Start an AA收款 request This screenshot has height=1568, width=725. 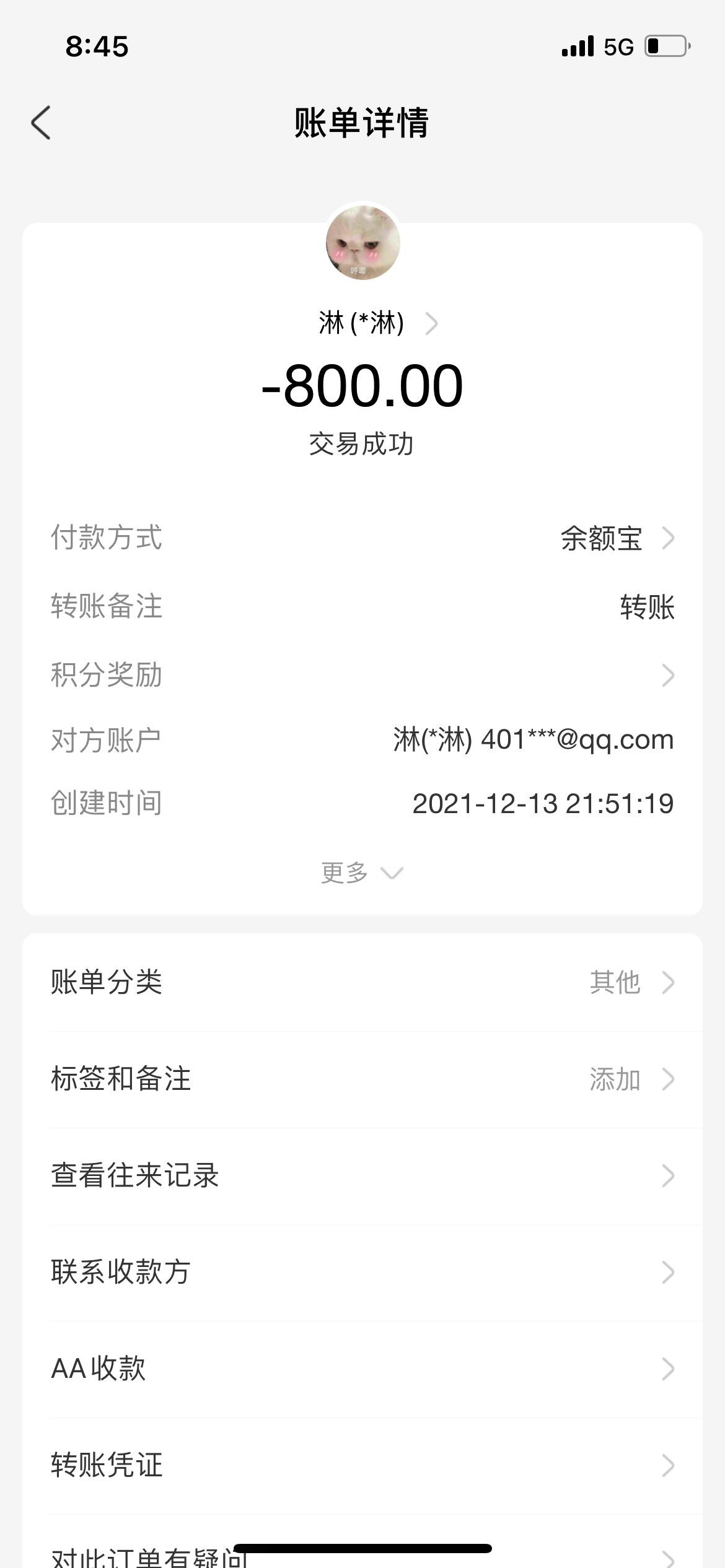pyautogui.click(x=362, y=1369)
